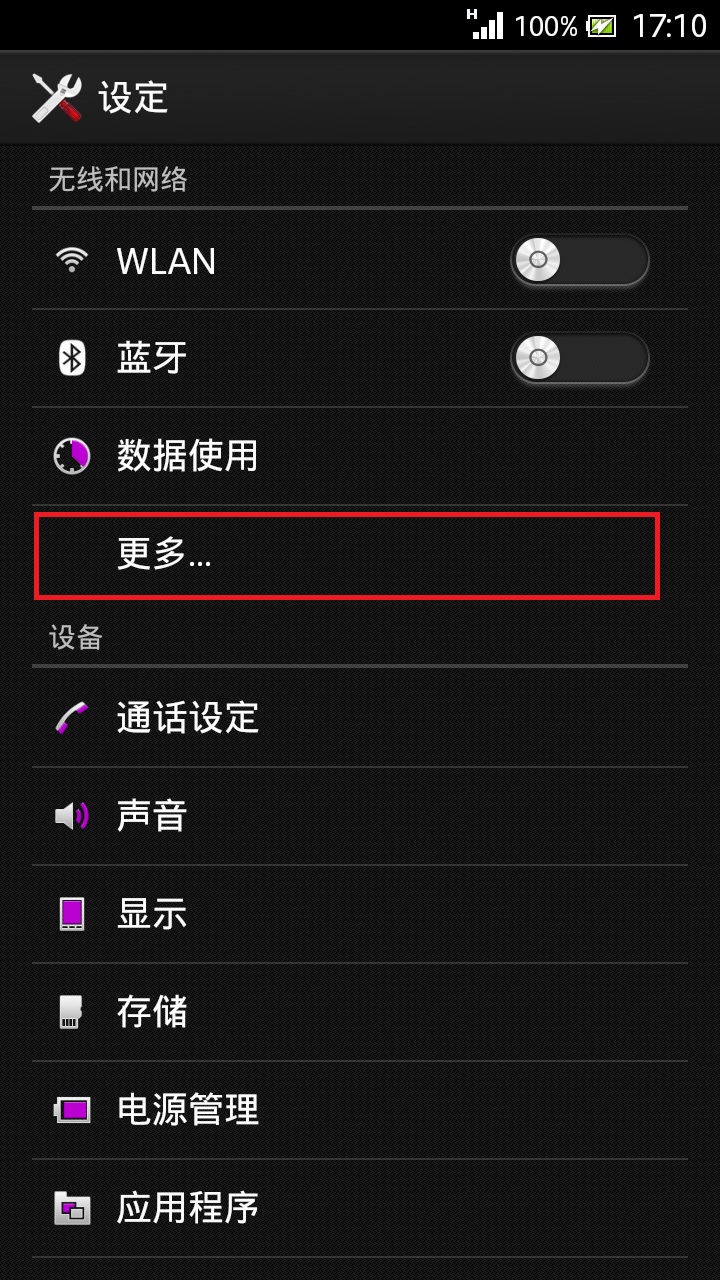Go to 声音 sound settings
This screenshot has height=1280, width=720.
tap(152, 816)
